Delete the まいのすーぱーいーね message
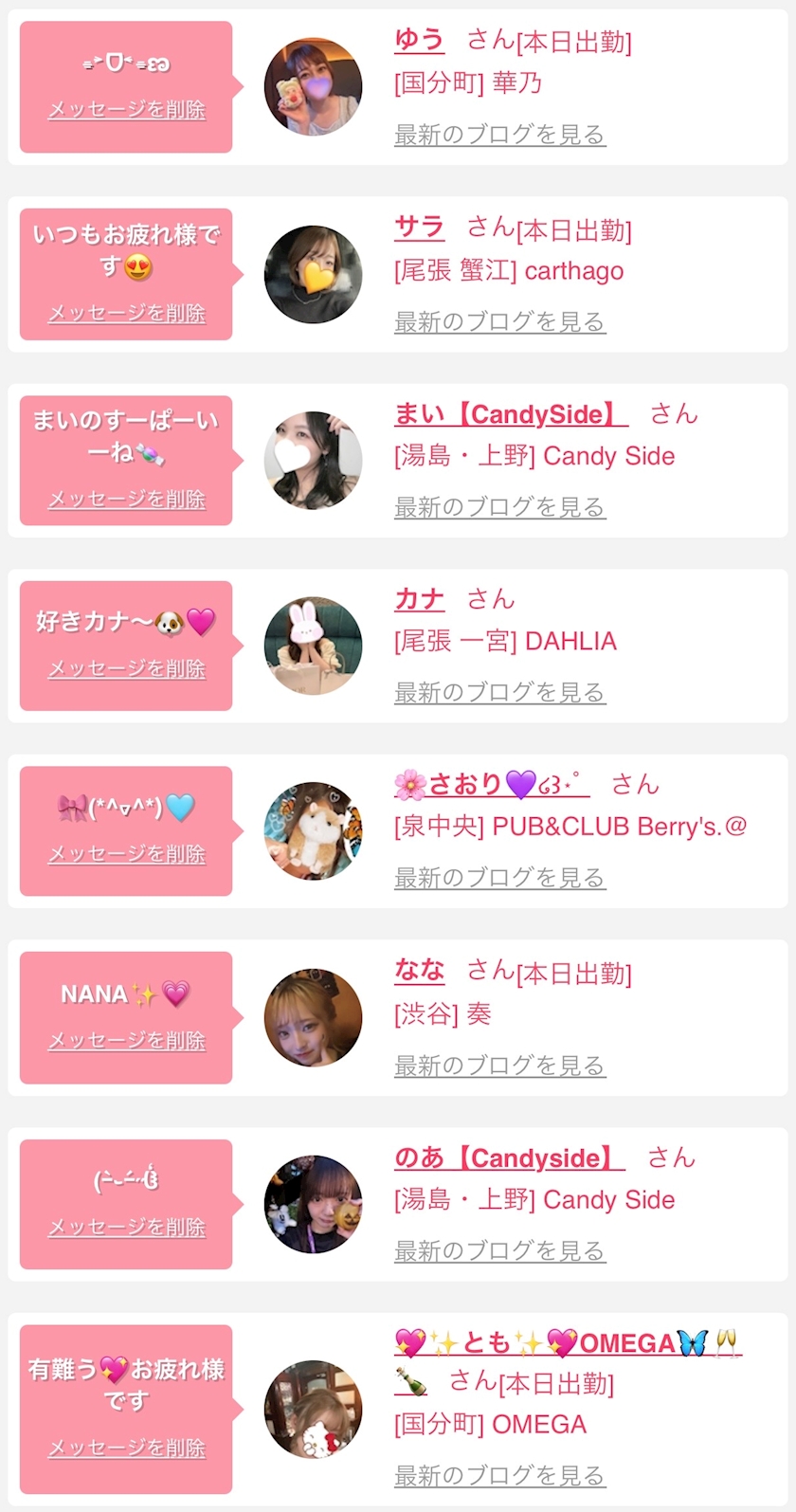Screen dimensions: 796x1512 127,499
